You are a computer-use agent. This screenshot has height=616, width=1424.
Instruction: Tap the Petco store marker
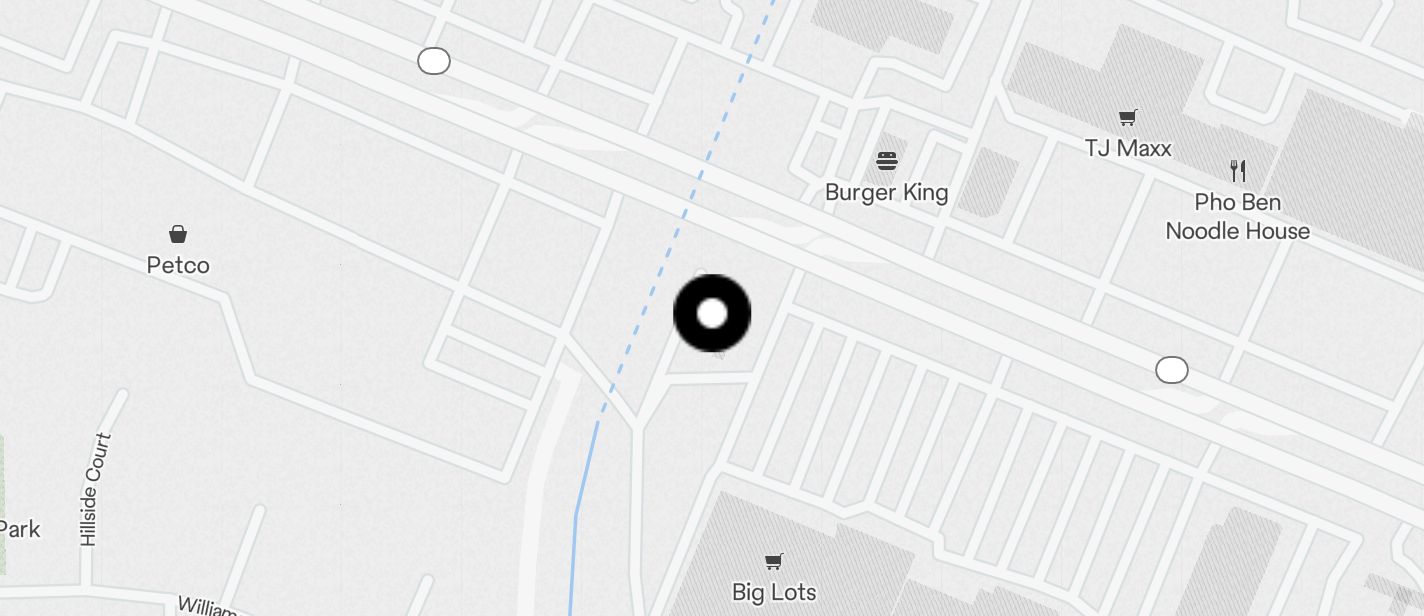coord(178,235)
